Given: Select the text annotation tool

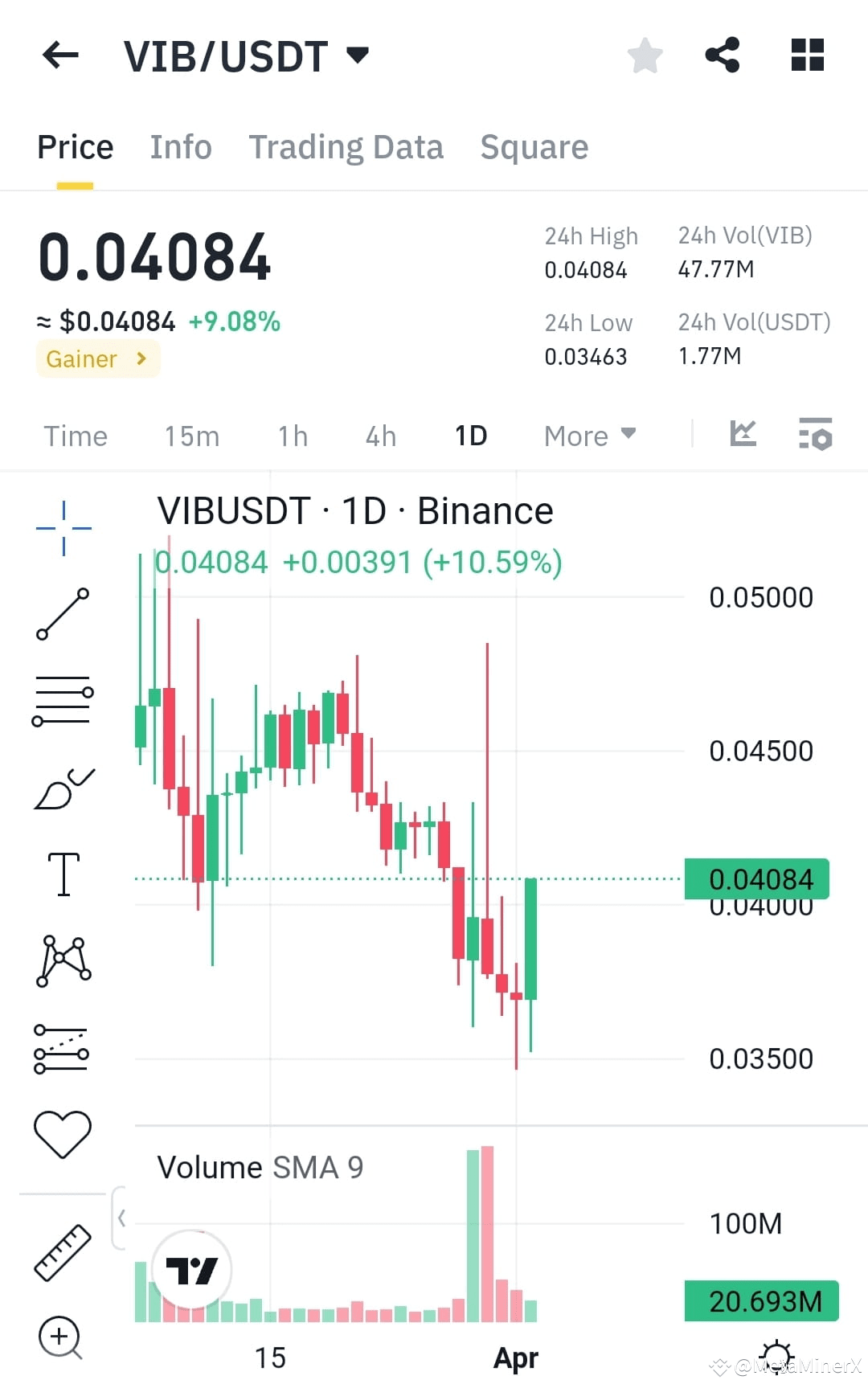Looking at the screenshot, I should [63, 874].
